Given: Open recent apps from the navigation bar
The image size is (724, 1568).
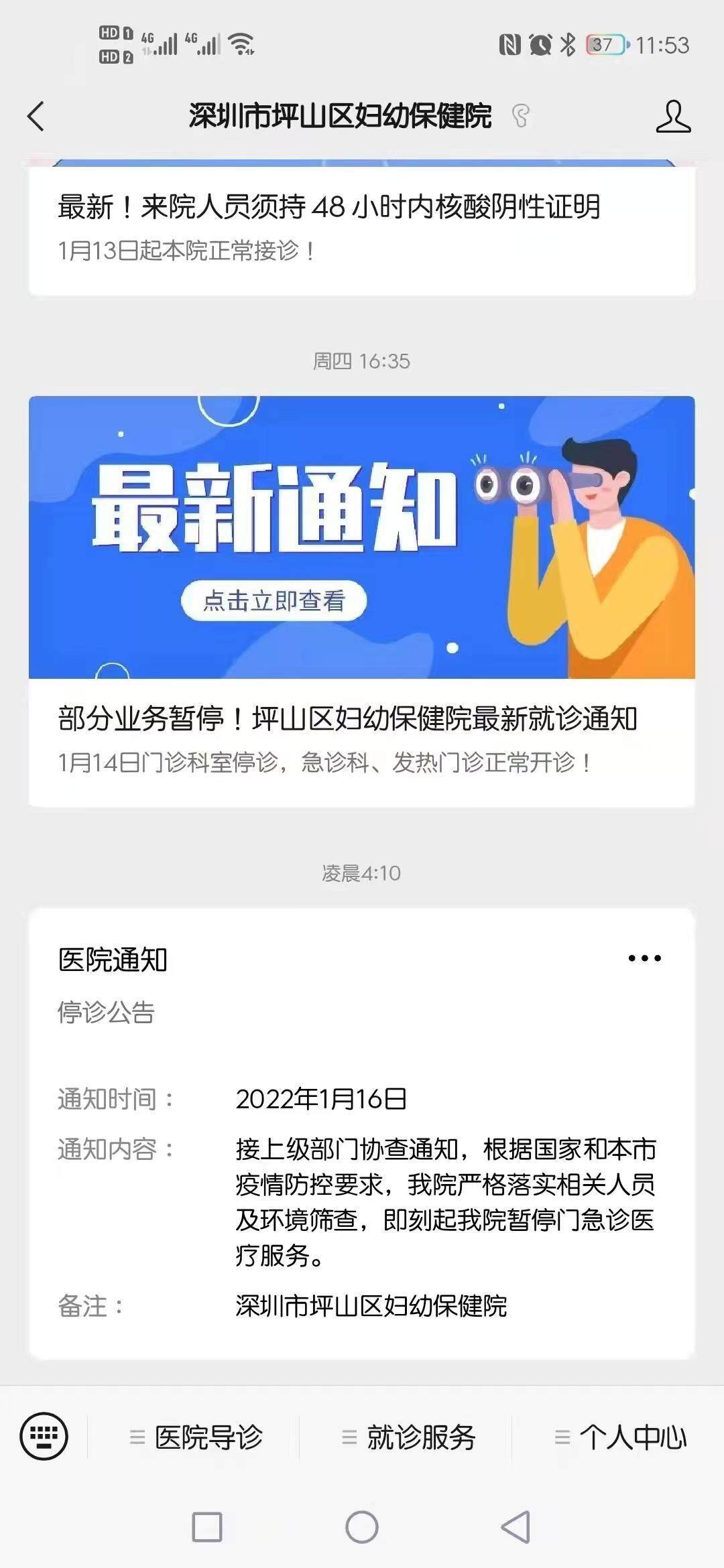Looking at the screenshot, I should 207,1527.
